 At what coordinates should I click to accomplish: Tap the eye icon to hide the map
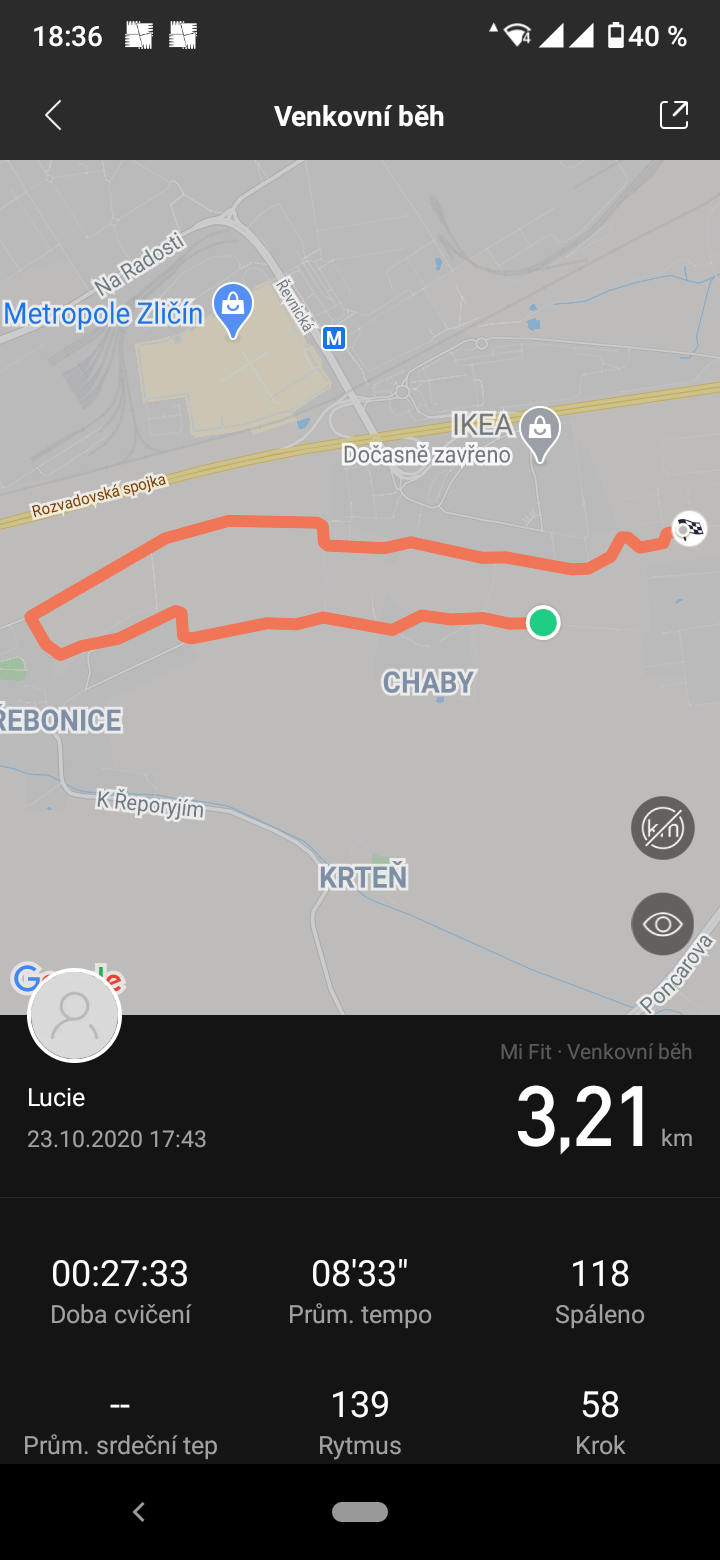pyautogui.click(x=662, y=923)
